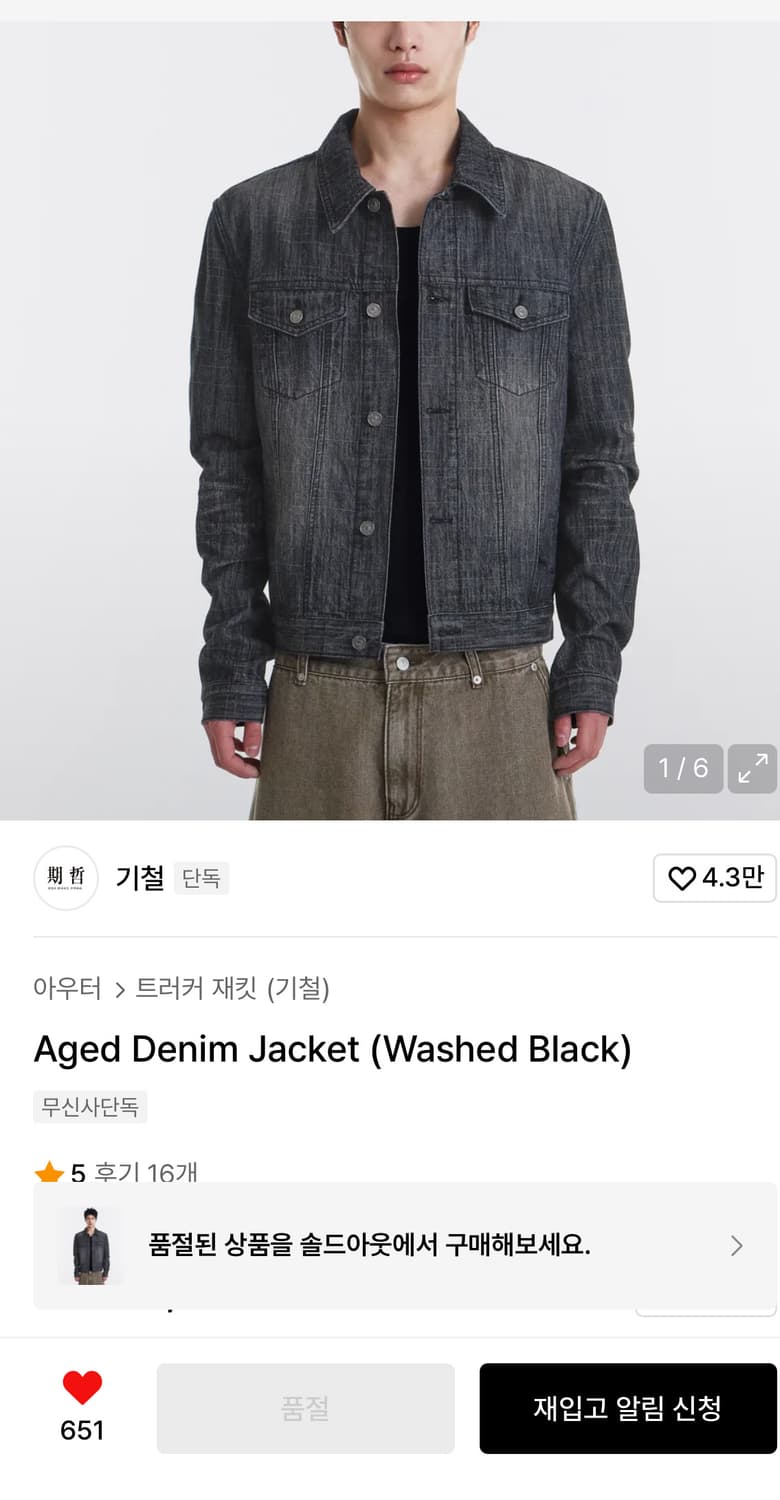This screenshot has height=1500, width=780.
Task: Tap the jacket thumbnail in sold-out banner
Action: [89, 1244]
